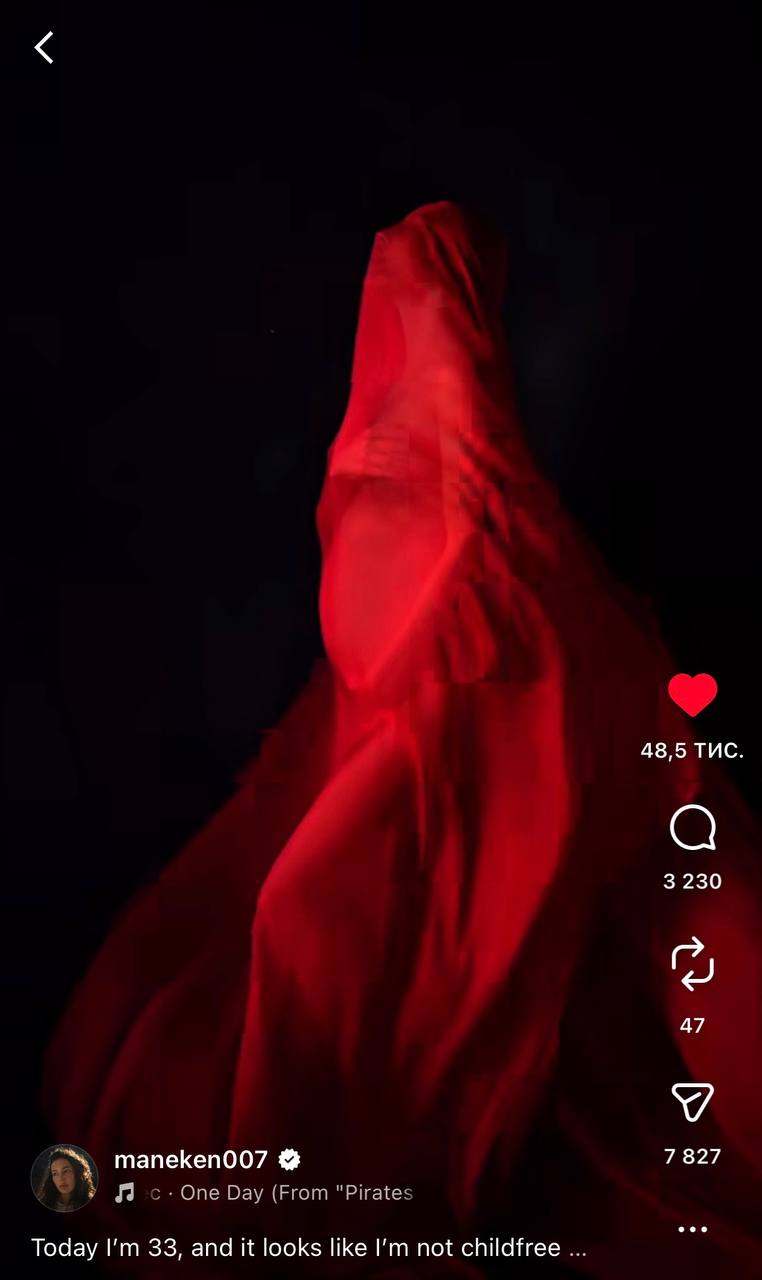Repost this reel
762x1280 pixels.
coord(692,964)
